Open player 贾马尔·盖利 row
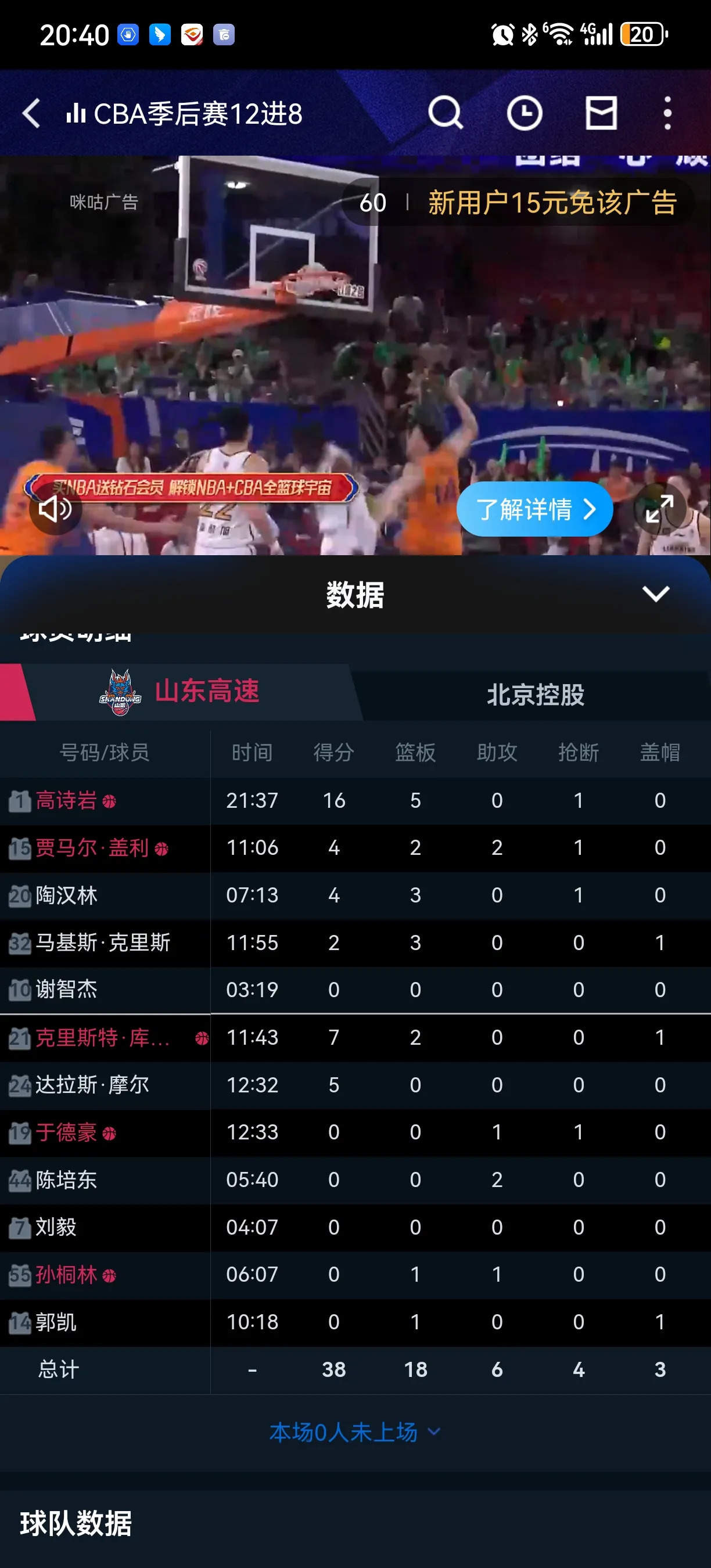The image size is (711, 1568). 91,848
